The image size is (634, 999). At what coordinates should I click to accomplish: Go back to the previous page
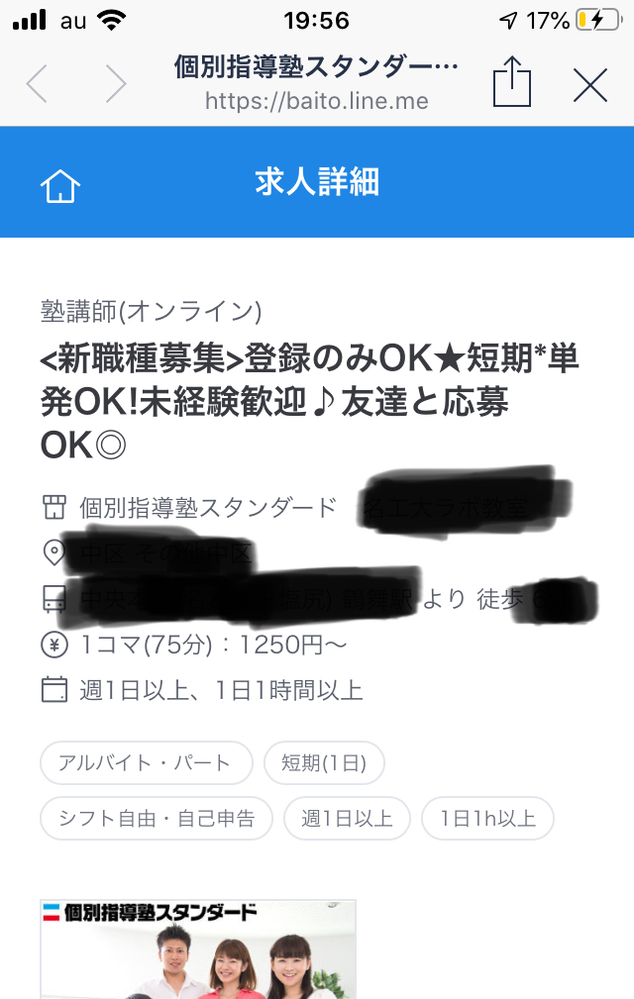(37, 85)
